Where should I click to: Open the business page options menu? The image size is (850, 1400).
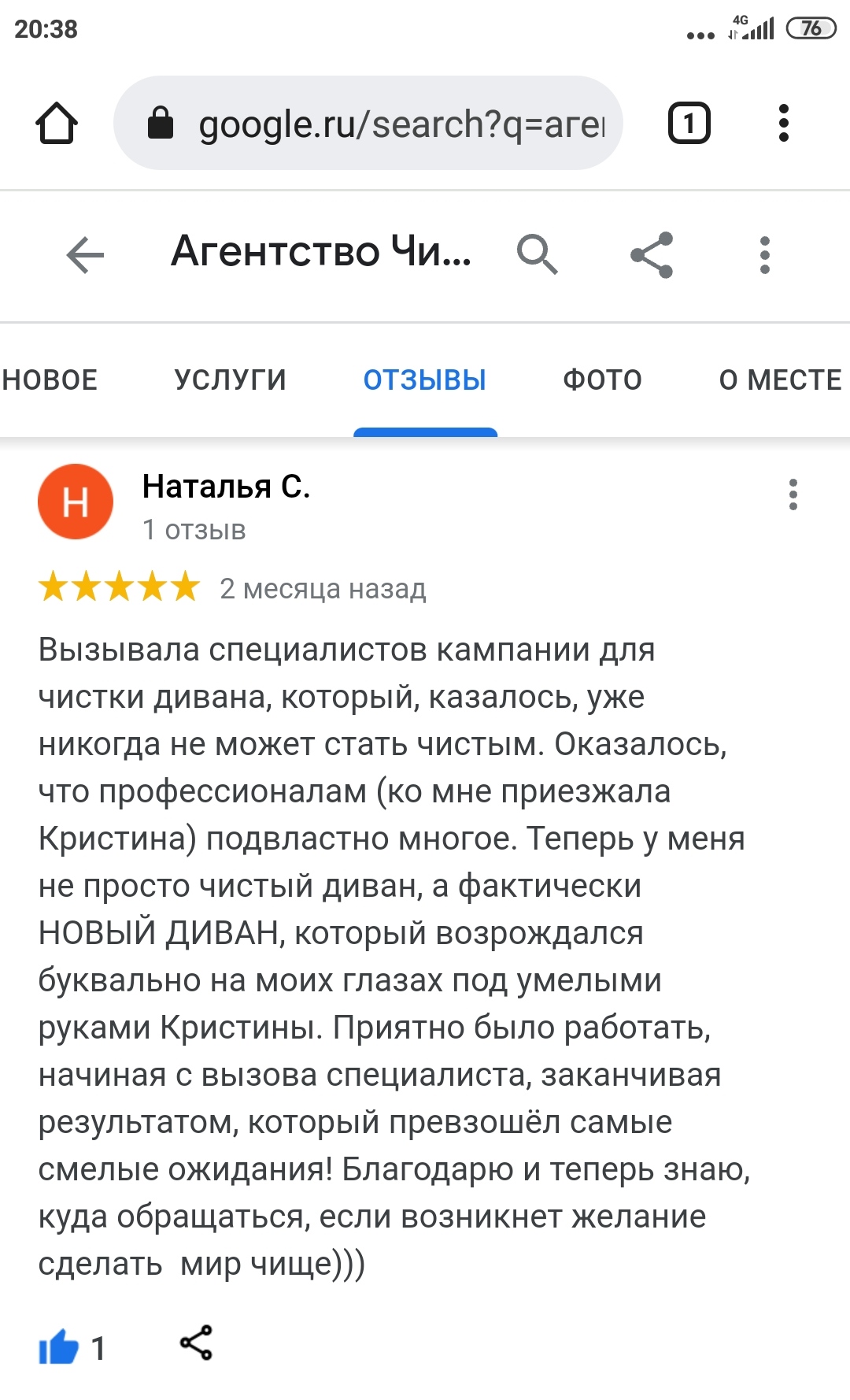click(764, 254)
